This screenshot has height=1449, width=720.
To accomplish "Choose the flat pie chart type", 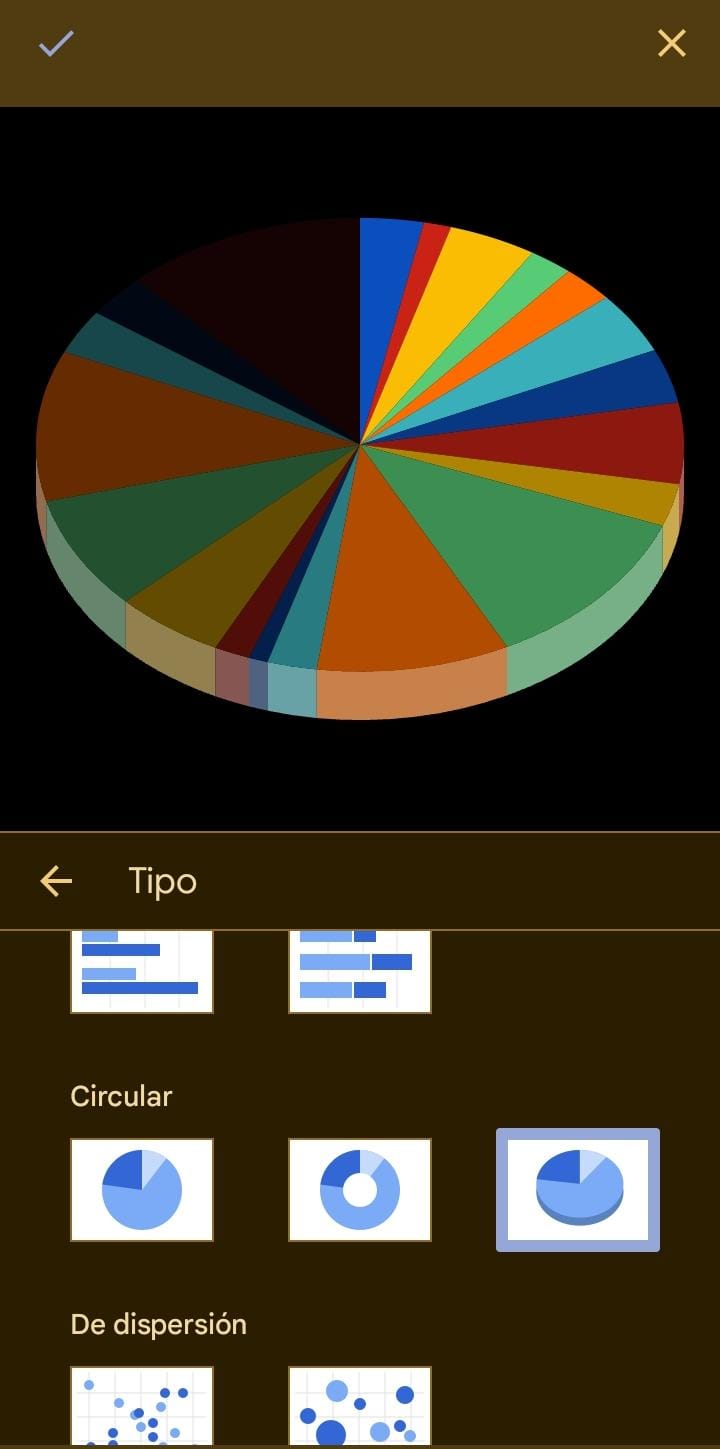I will [x=141, y=1189].
